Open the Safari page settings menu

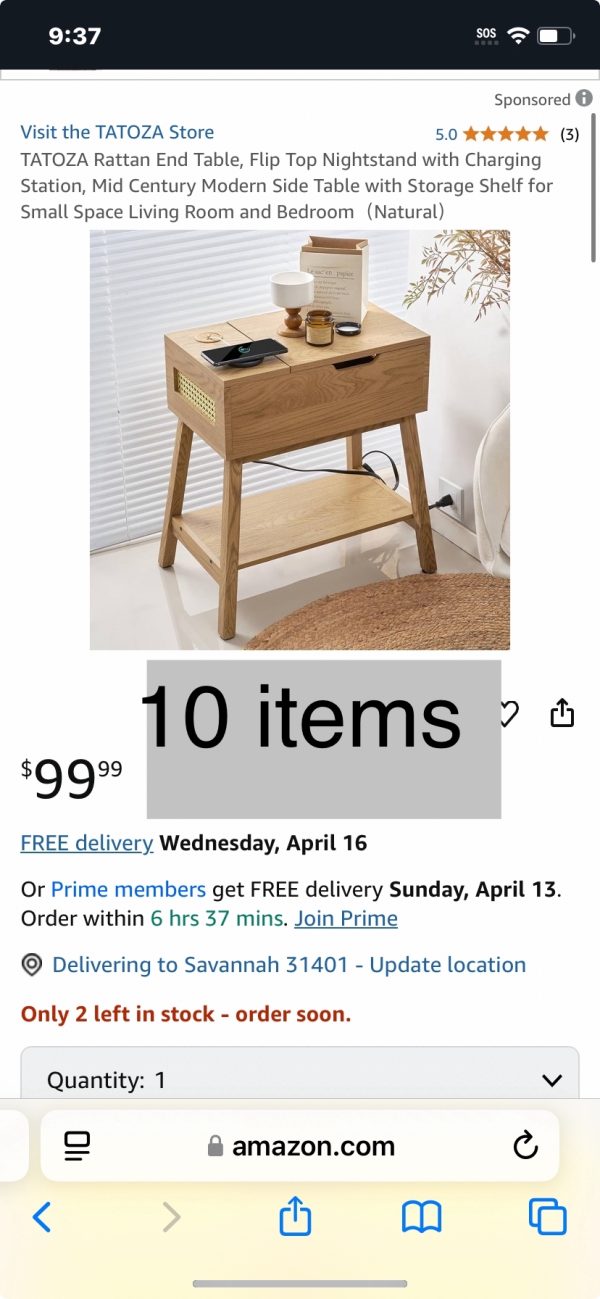(x=77, y=1146)
